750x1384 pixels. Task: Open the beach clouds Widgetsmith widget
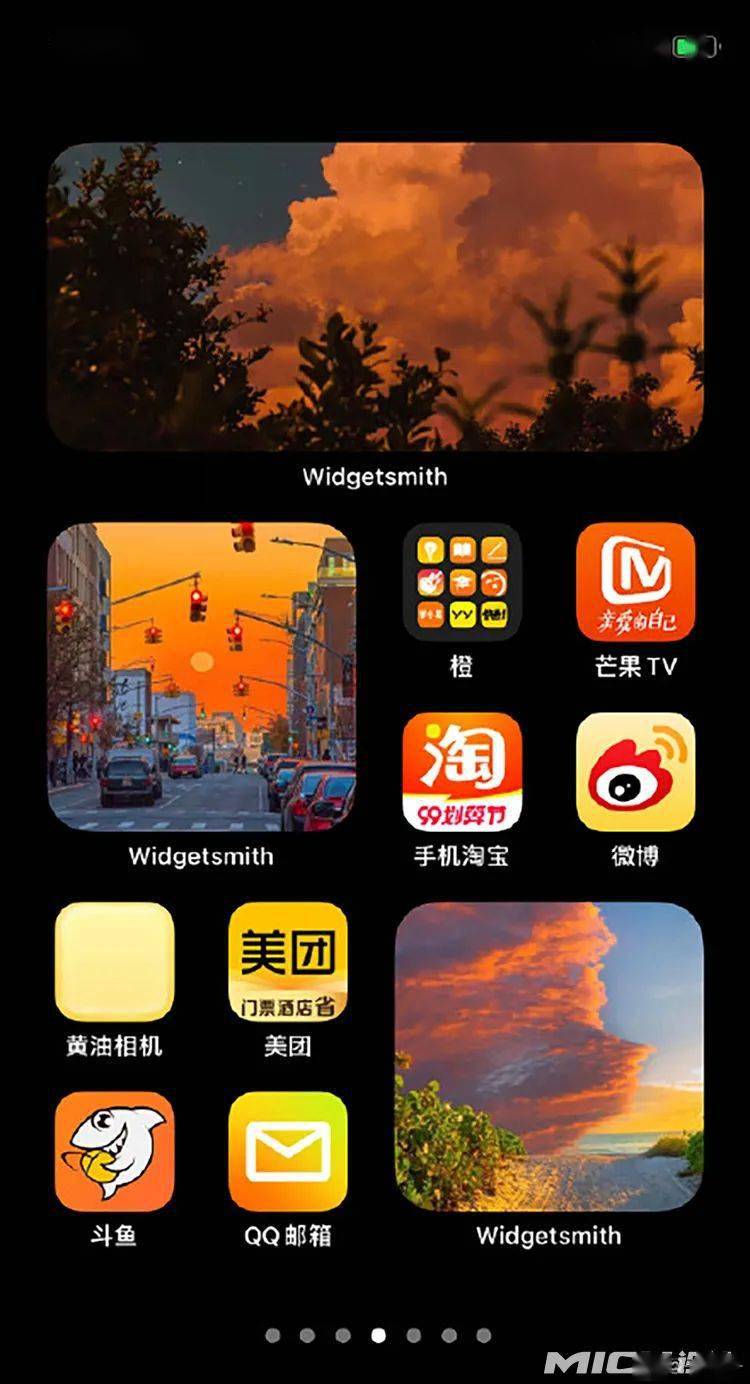tap(549, 1057)
